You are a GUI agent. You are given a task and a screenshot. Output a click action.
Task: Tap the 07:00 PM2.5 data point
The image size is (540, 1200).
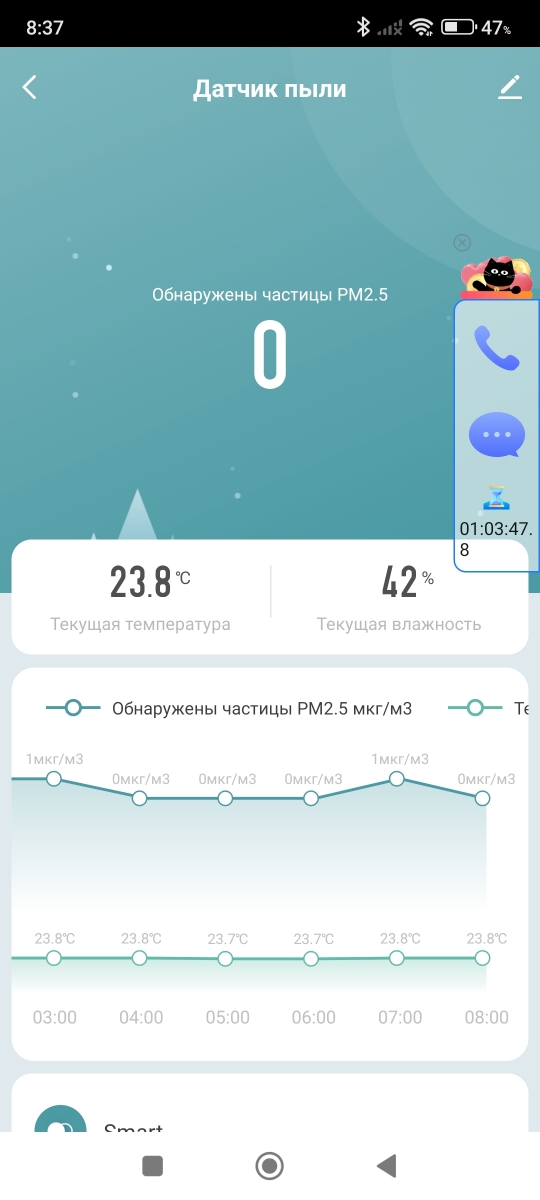397,778
